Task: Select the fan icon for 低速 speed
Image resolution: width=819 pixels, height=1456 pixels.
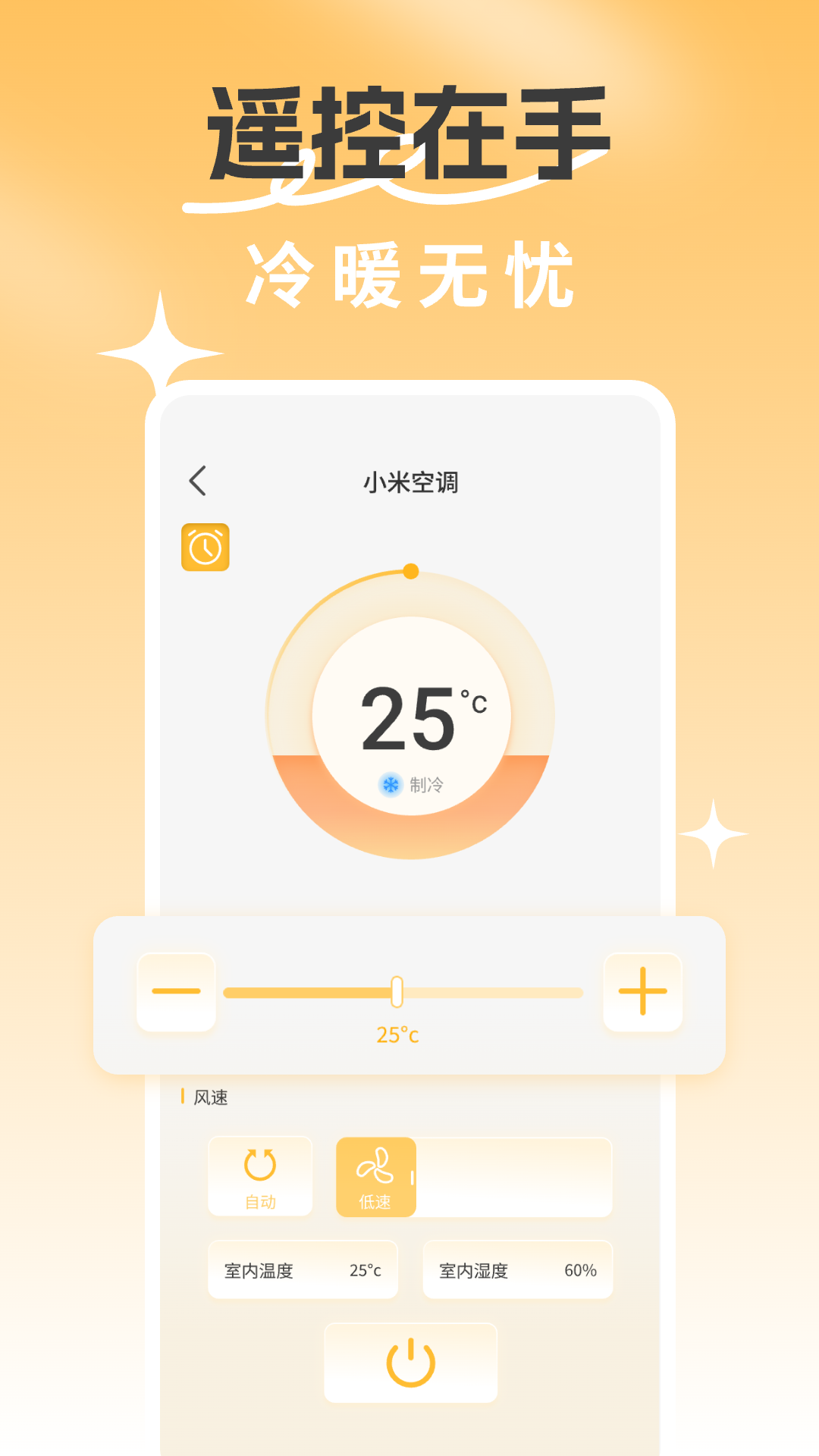Action: click(377, 1166)
